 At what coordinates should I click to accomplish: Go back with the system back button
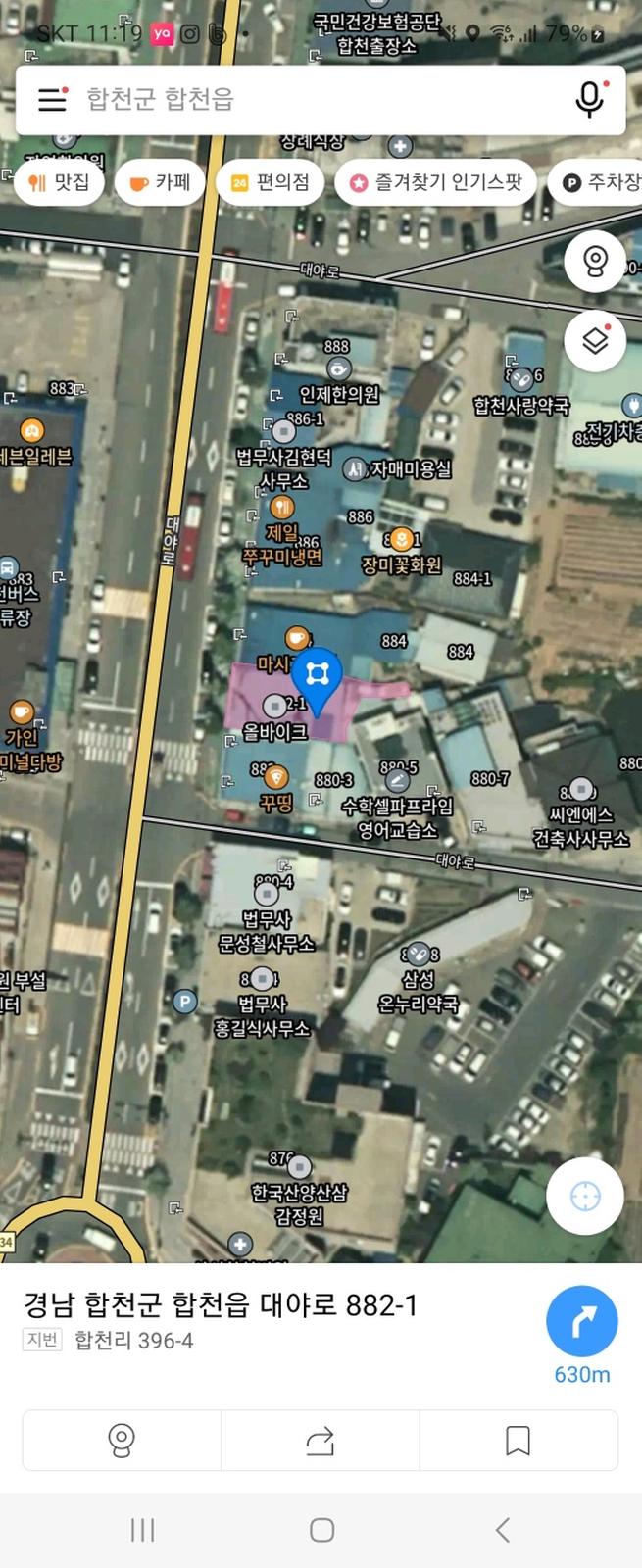(x=502, y=1530)
